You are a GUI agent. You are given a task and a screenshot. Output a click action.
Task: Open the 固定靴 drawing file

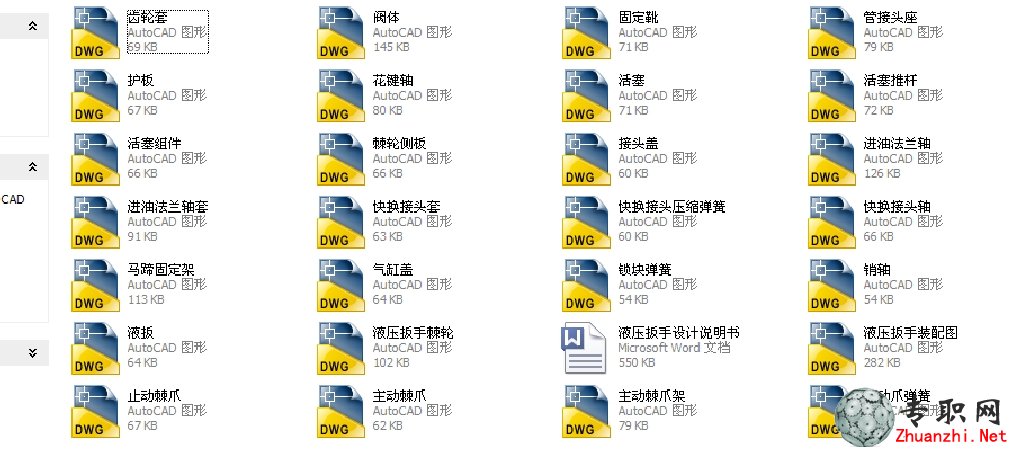[x=586, y=32]
